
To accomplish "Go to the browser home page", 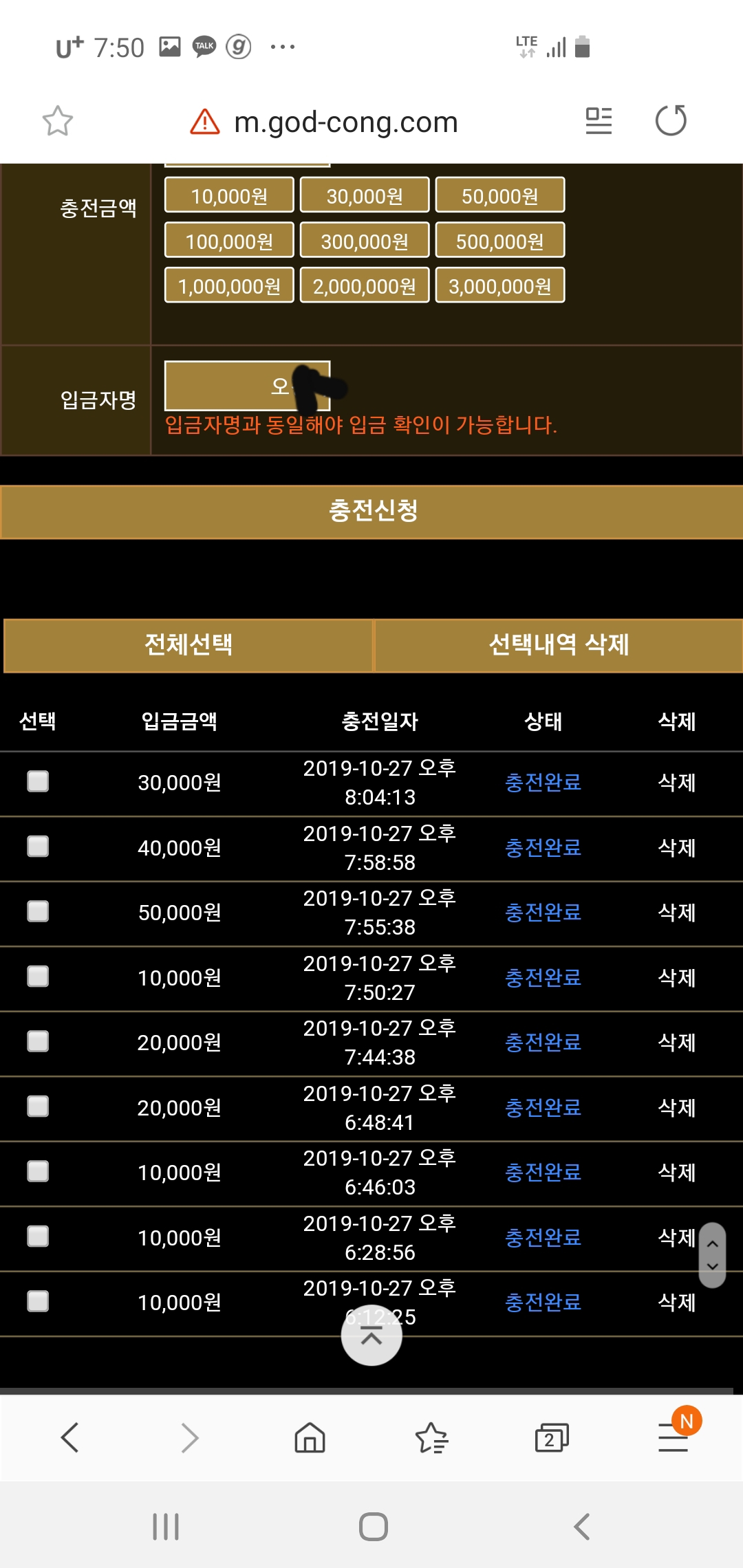I will 310,1438.
